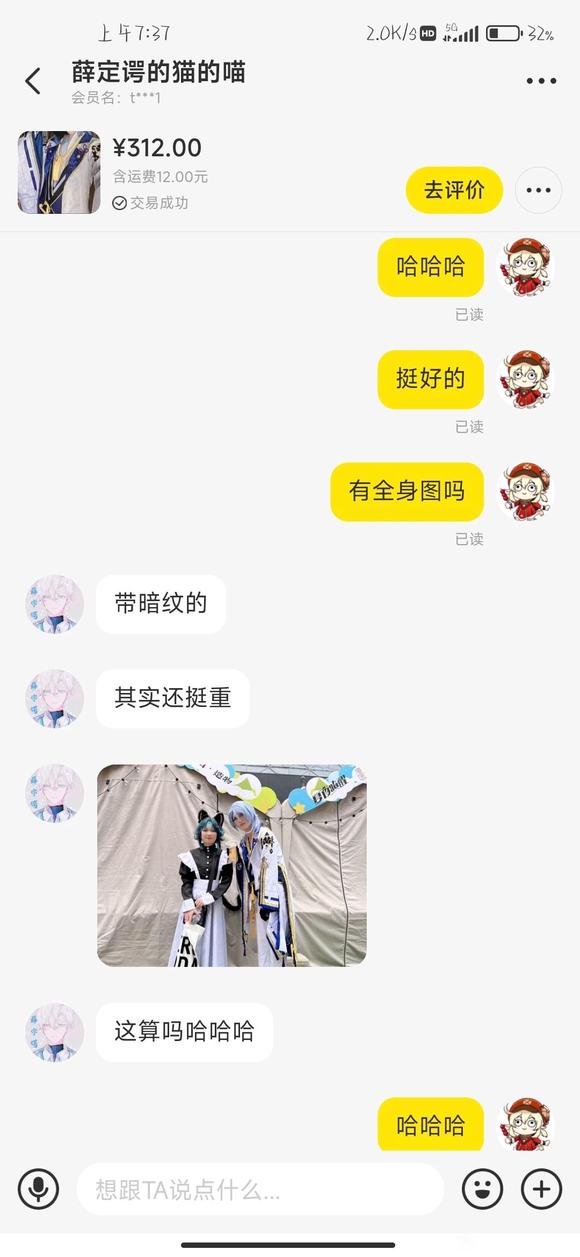Tap the 去评价 button

[x=454, y=190]
